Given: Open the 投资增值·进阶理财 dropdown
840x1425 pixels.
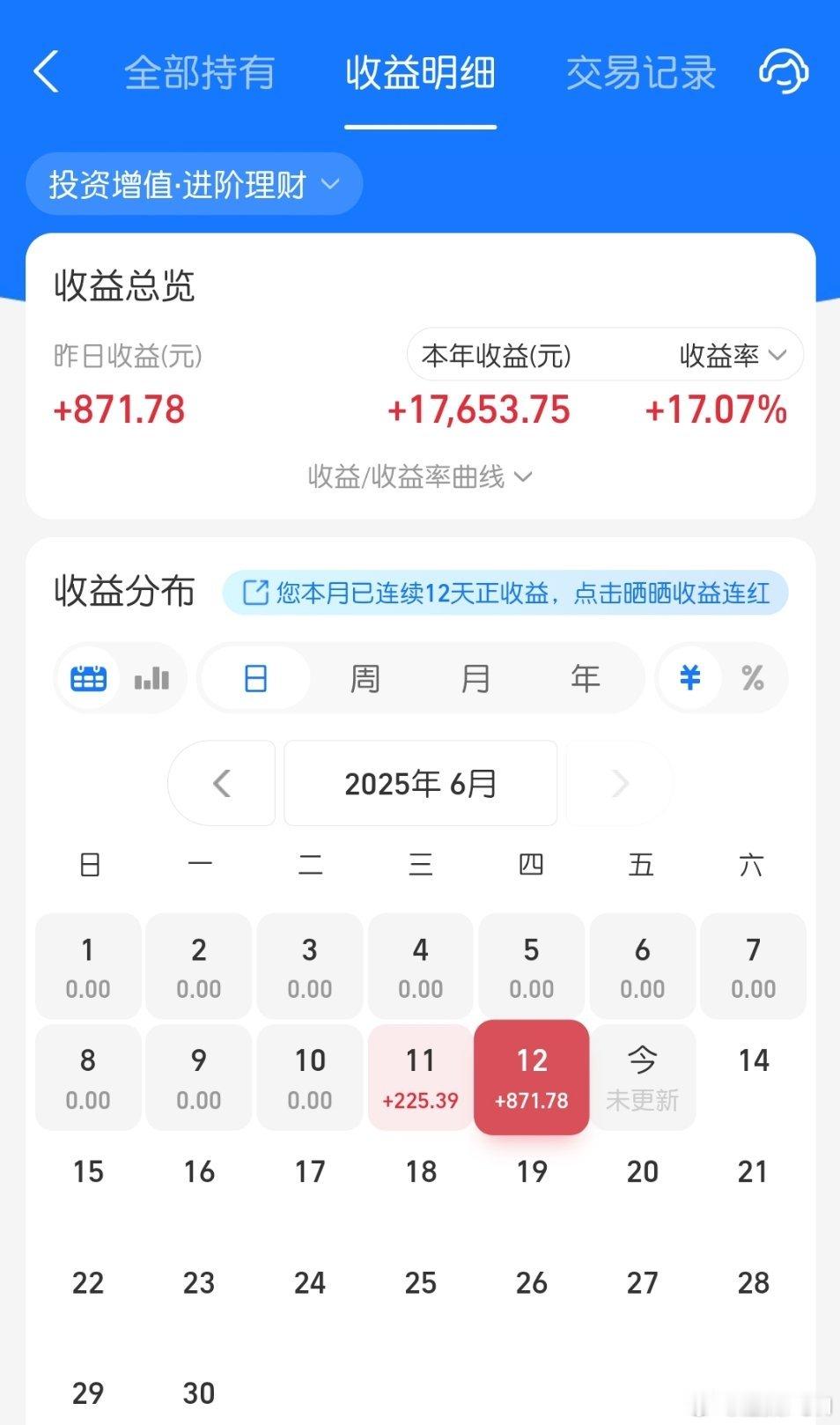Looking at the screenshot, I should 194,185.
